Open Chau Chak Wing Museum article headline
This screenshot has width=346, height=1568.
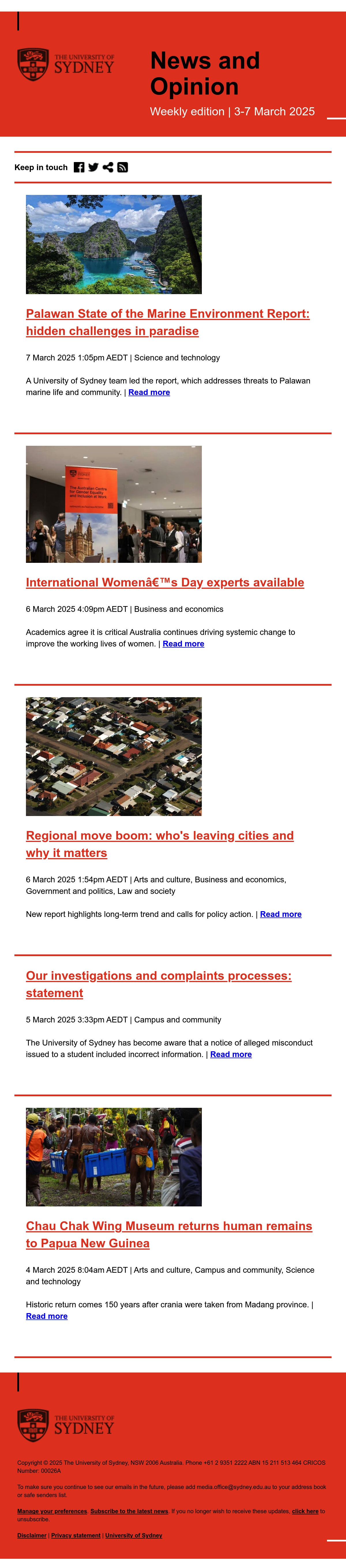[x=169, y=1234]
